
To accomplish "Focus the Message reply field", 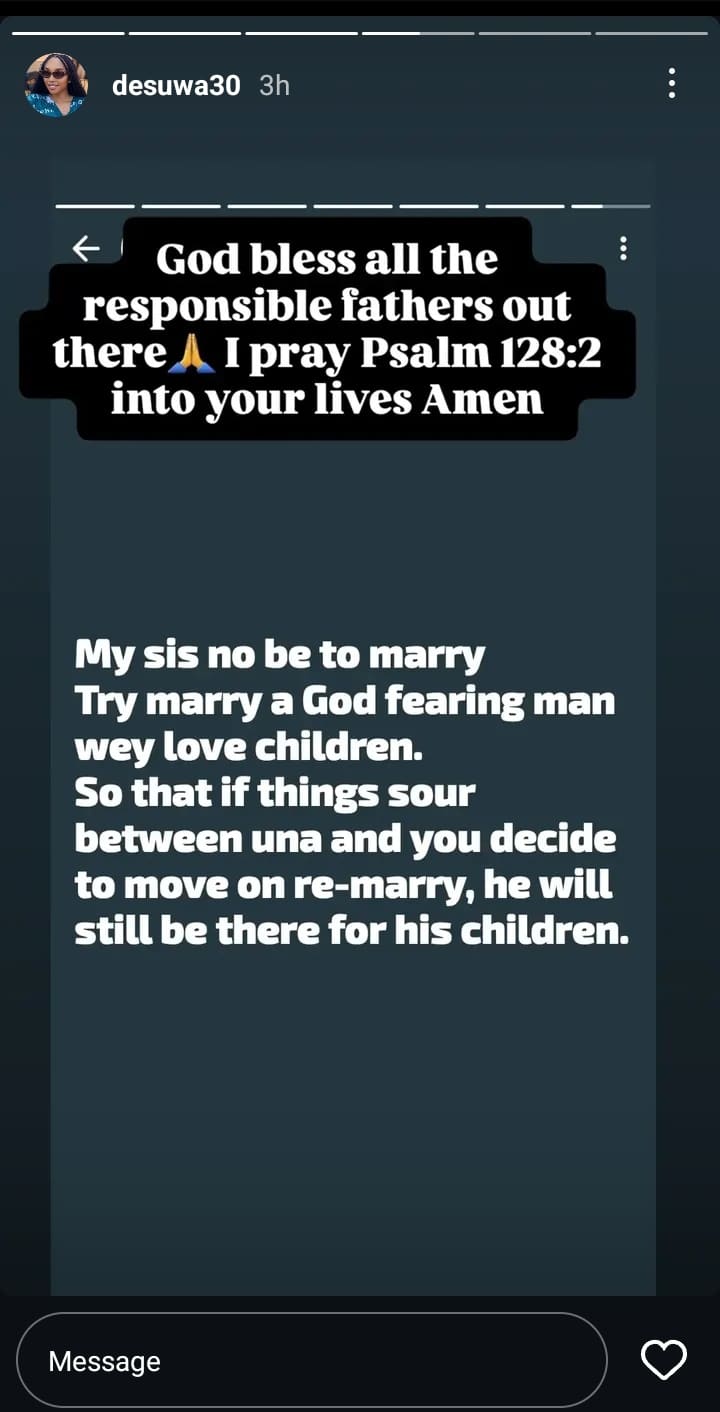I will [x=311, y=1361].
